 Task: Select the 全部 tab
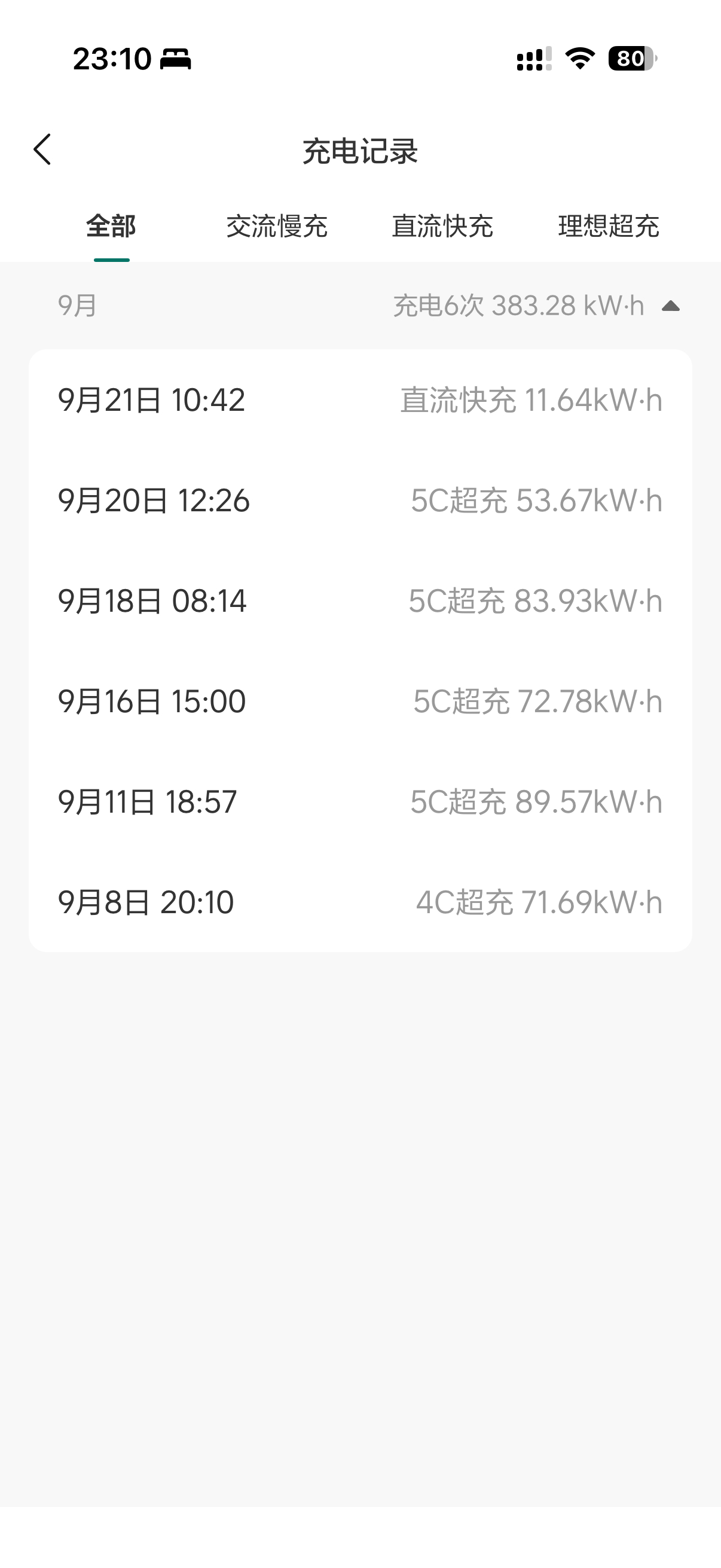click(111, 226)
